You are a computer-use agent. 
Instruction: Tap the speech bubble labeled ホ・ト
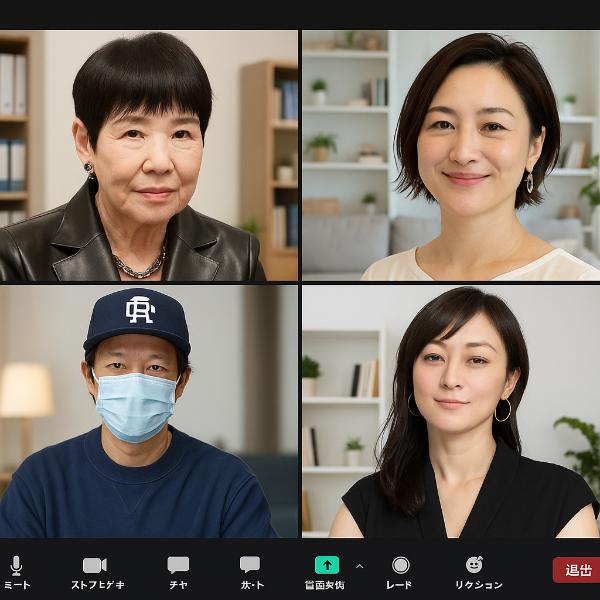tap(250, 566)
